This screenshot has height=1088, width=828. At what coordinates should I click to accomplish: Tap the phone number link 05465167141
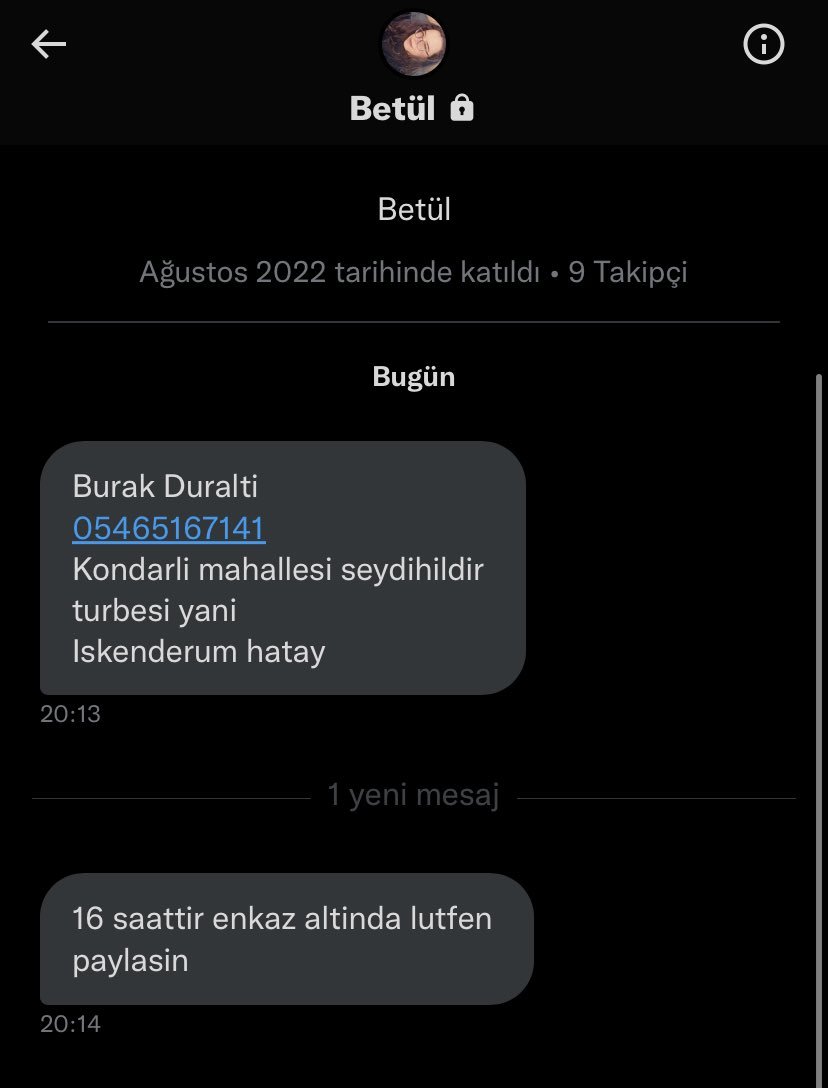[169, 528]
